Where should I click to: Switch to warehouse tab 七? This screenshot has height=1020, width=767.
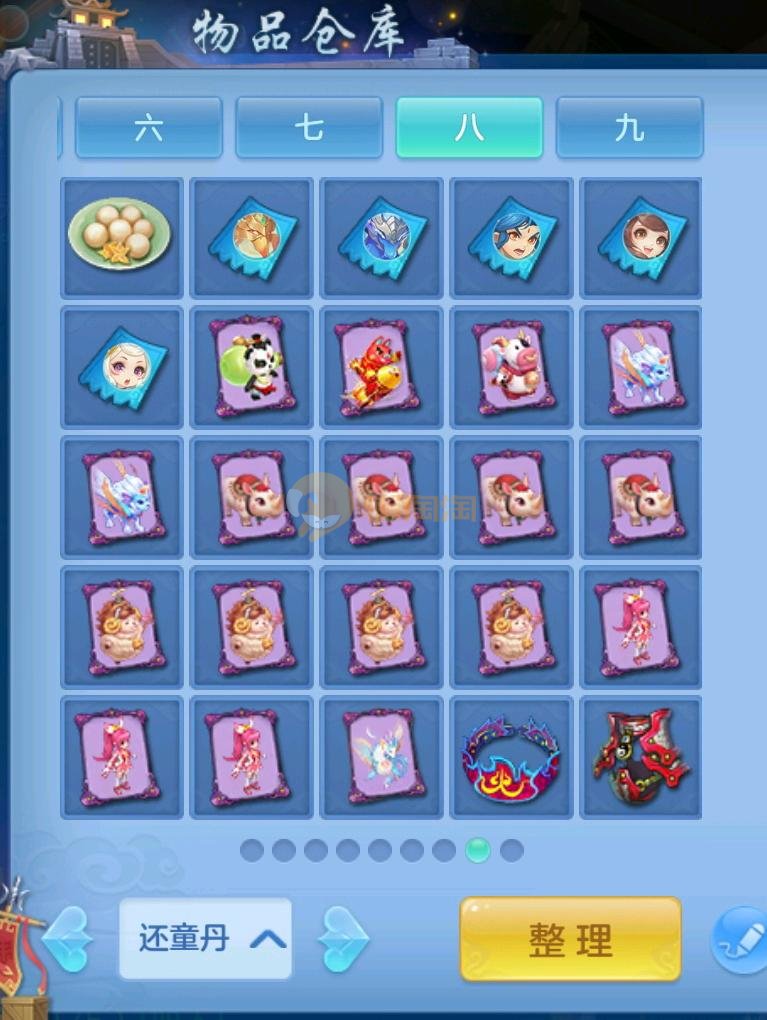(309, 127)
